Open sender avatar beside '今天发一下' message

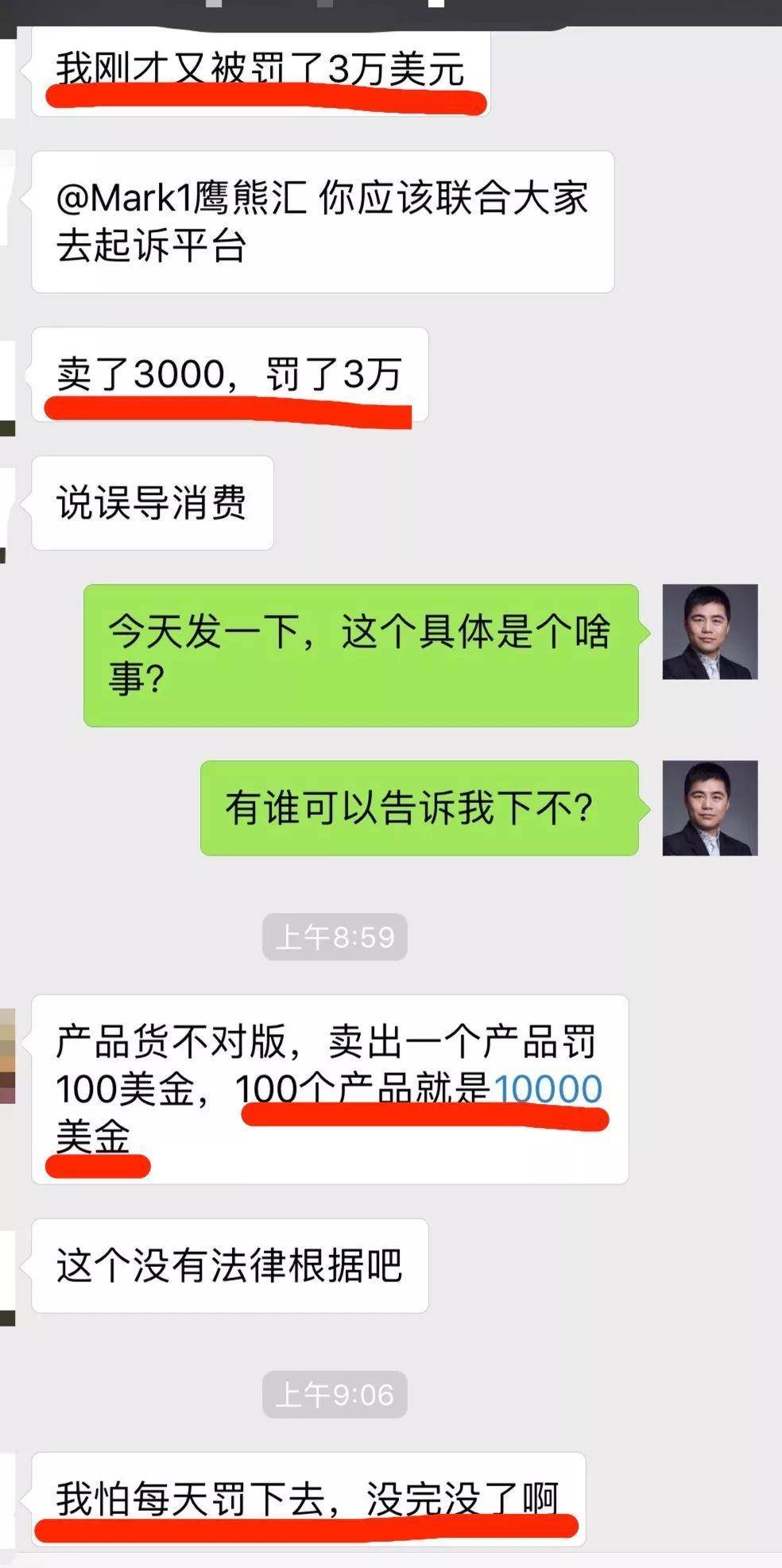[710, 632]
